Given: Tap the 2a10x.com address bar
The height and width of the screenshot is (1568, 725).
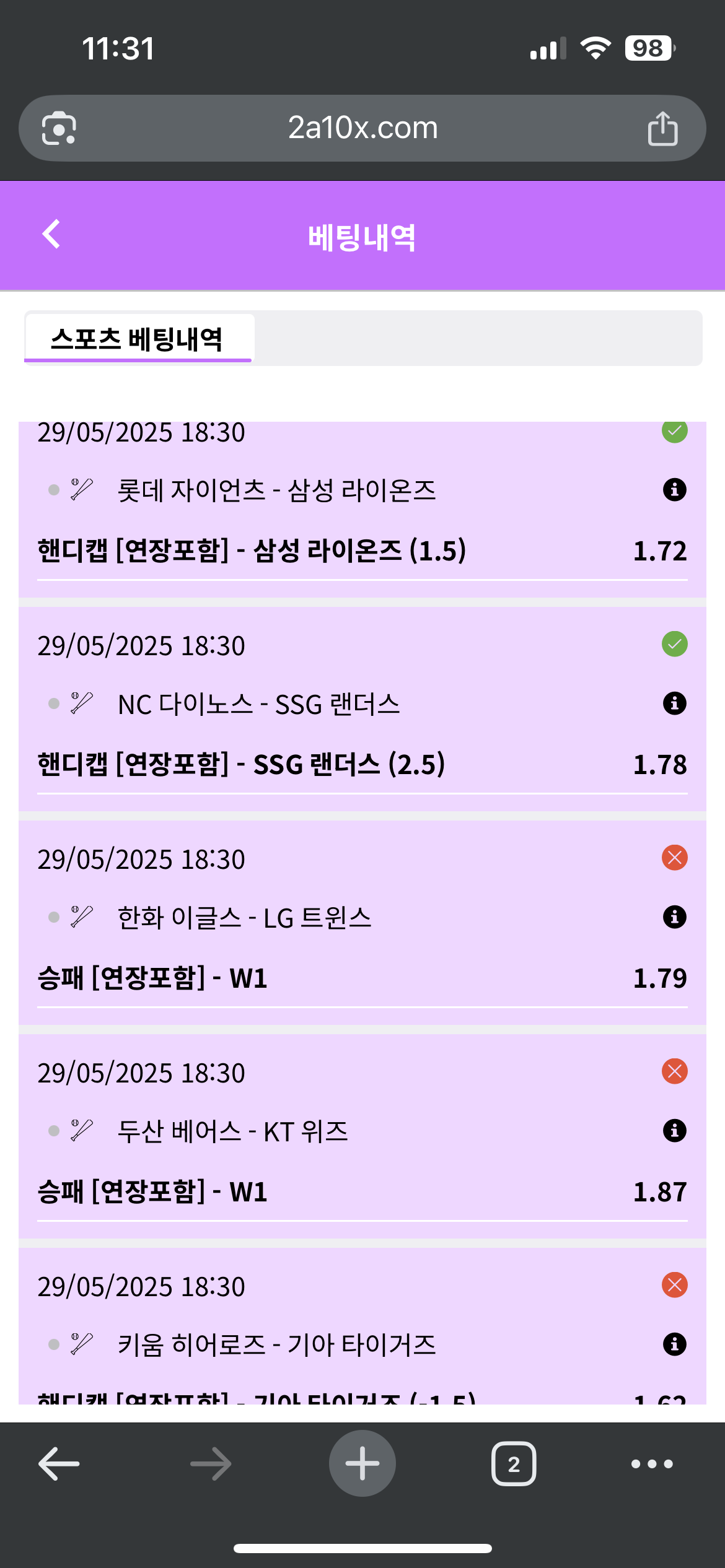Looking at the screenshot, I should pyautogui.click(x=362, y=128).
